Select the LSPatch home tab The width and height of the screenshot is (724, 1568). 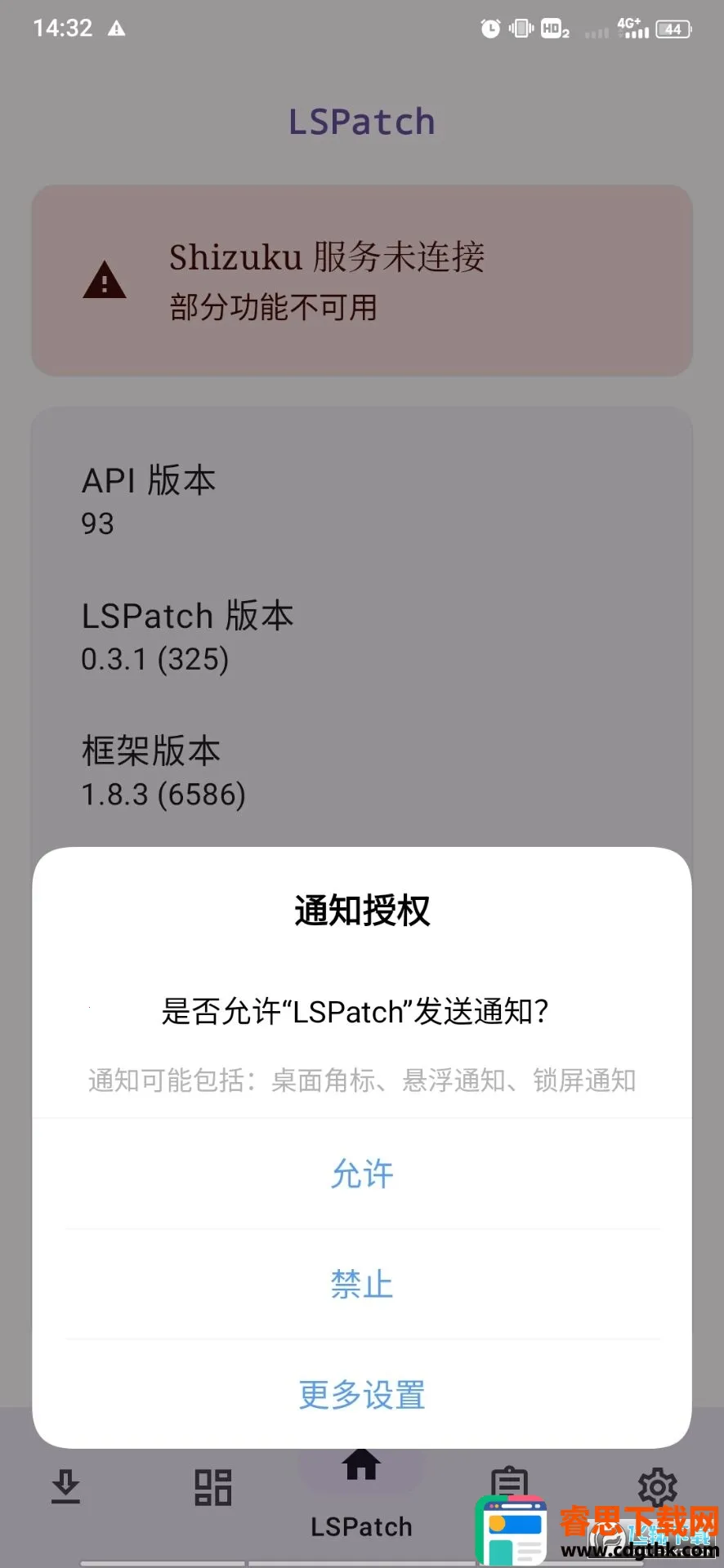coord(361,1494)
